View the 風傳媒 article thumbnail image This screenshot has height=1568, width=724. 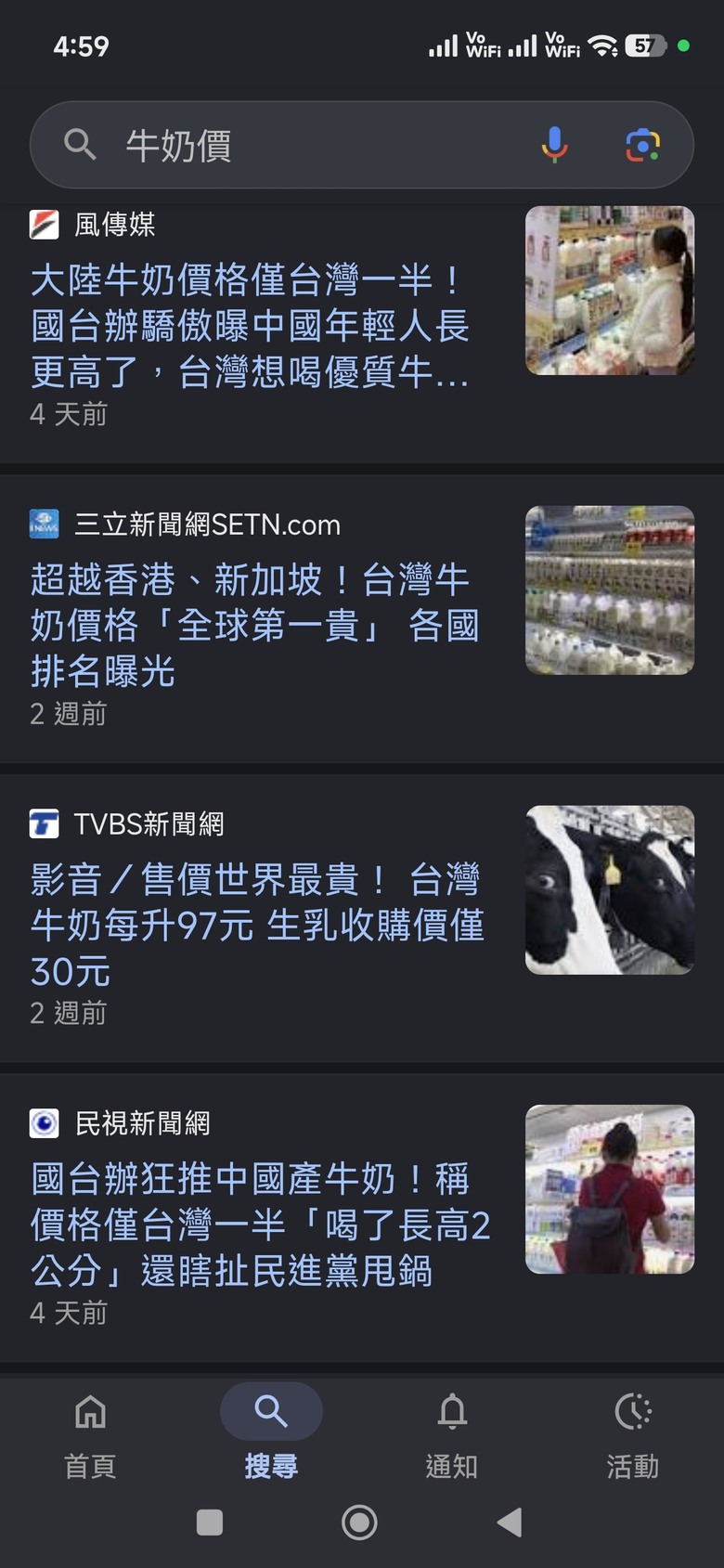pyautogui.click(x=610, y=291)
